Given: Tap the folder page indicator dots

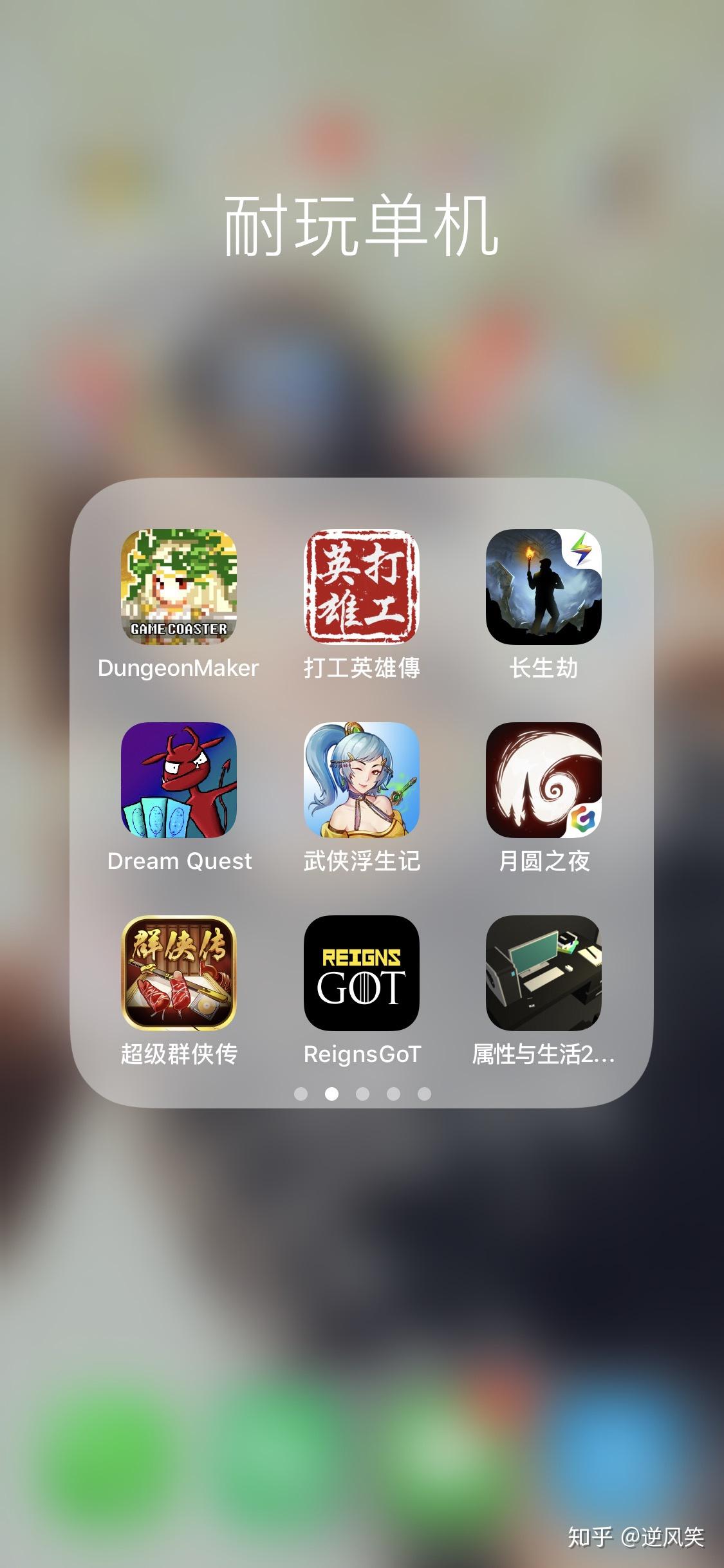Looking at the screenshot, I should point(362,1094).
